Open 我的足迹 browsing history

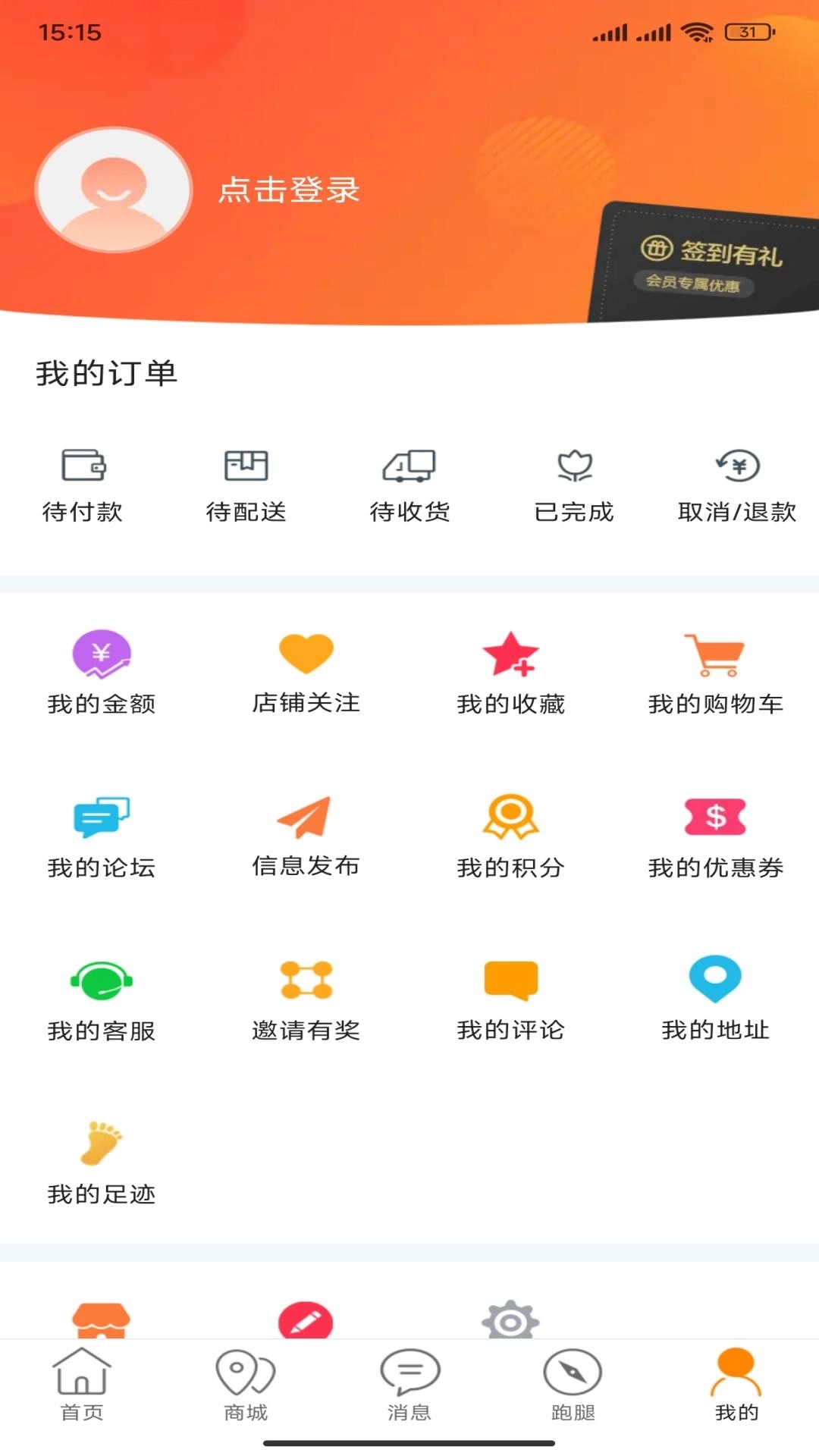(101, 1160)
